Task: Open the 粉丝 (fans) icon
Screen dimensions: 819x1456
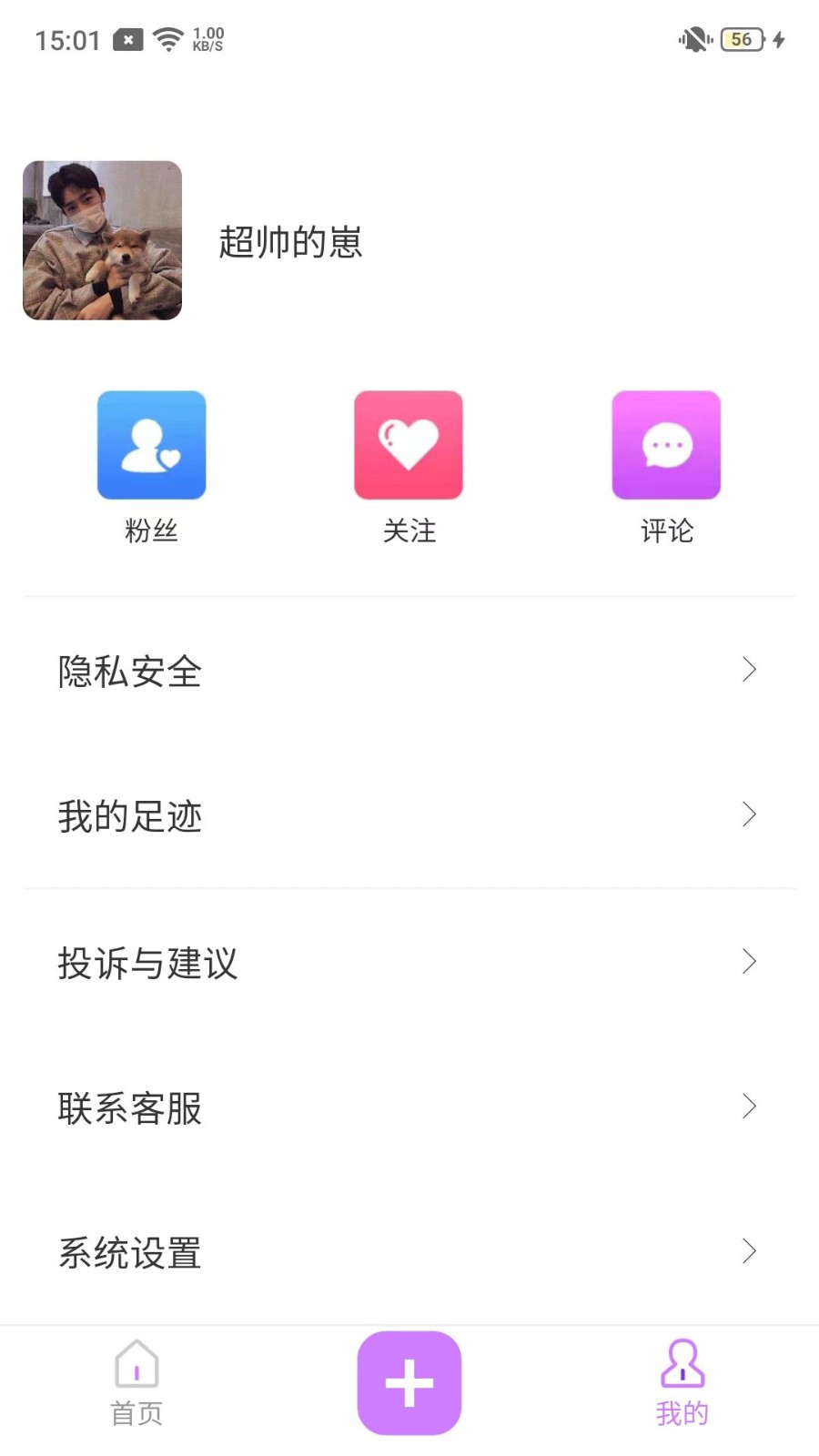Action: [x=151, y=445]
